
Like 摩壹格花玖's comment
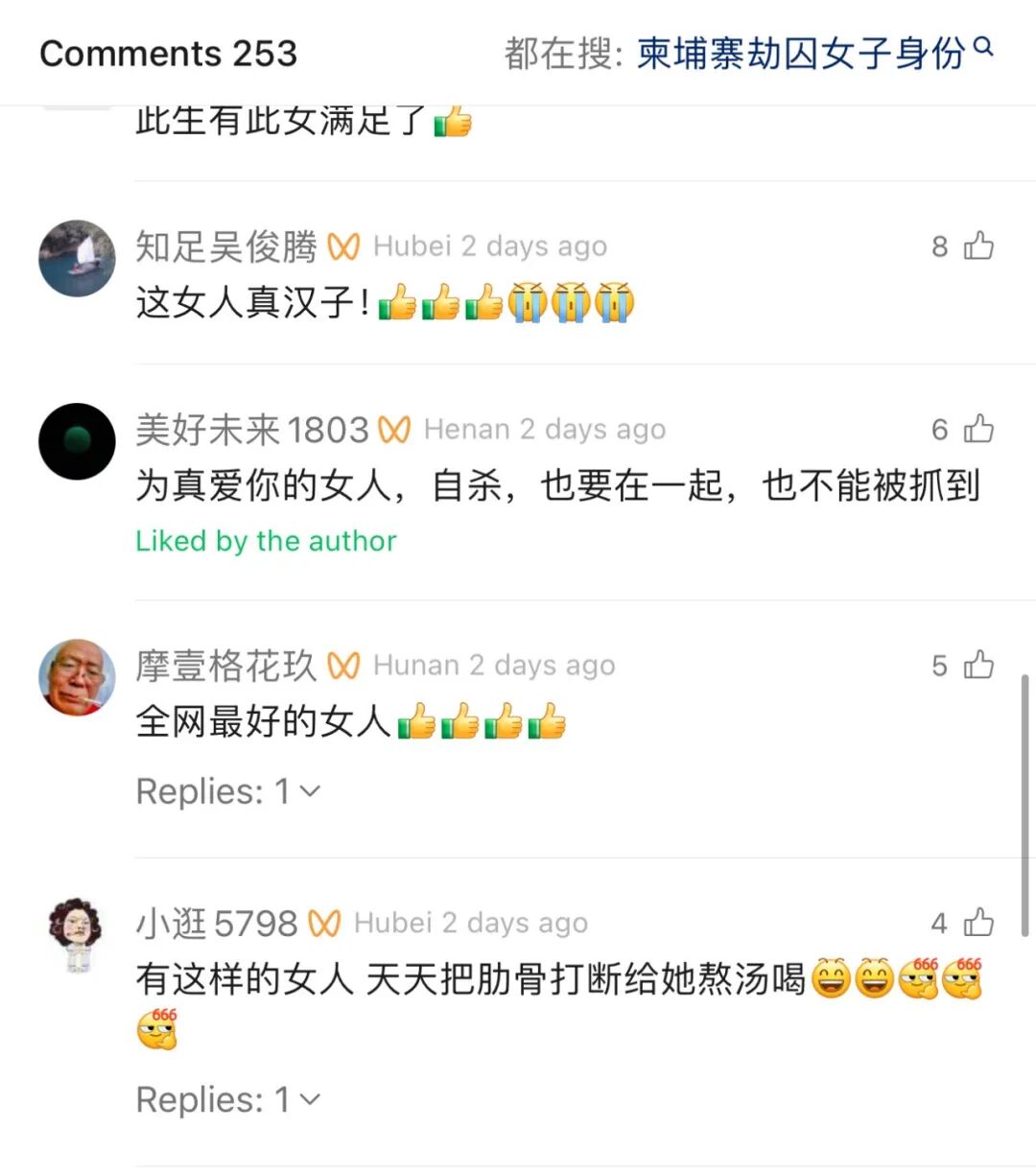977,665
